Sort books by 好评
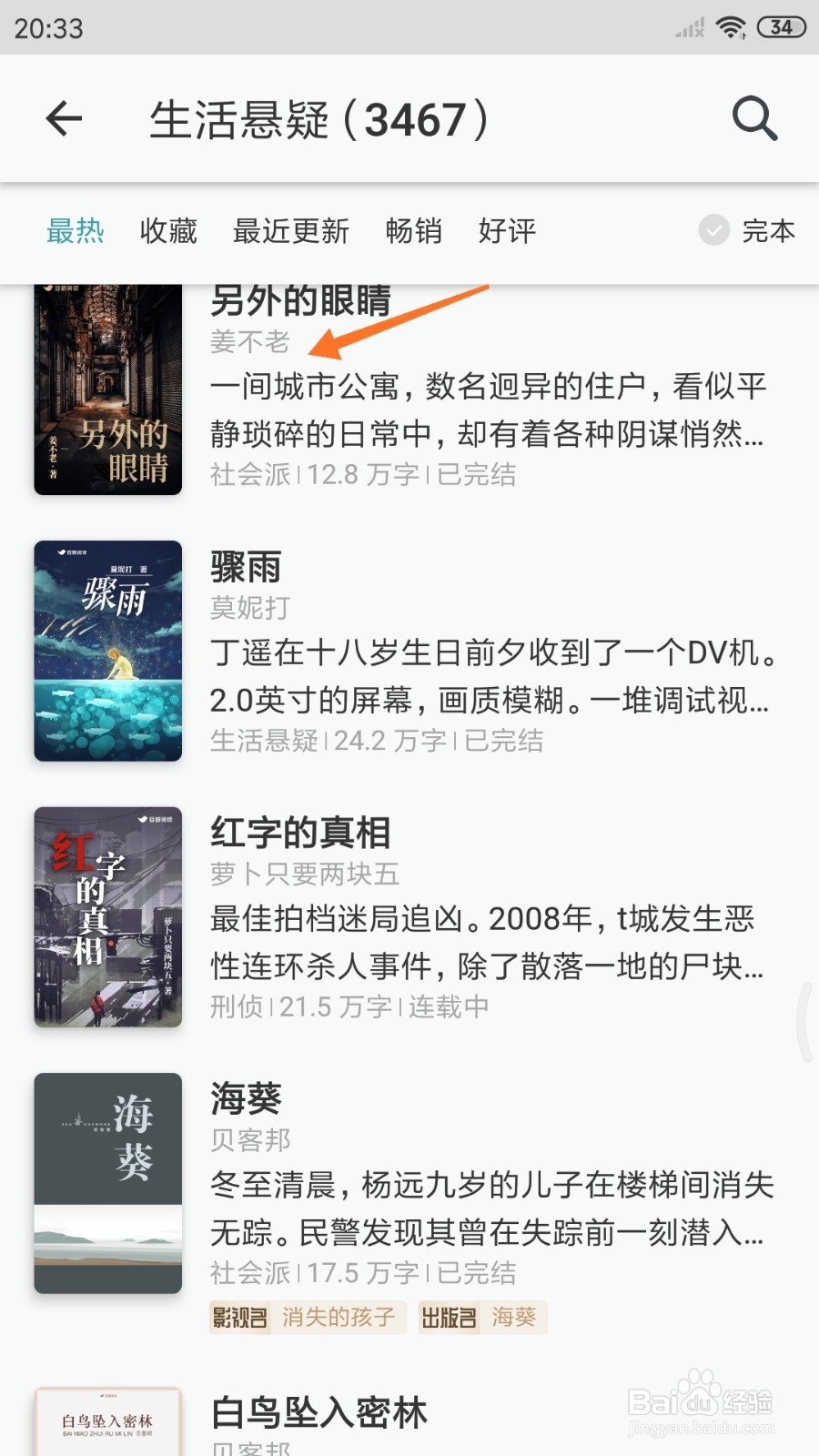Viewport: 819px width, 1456px height. click(x=507, y=231)
